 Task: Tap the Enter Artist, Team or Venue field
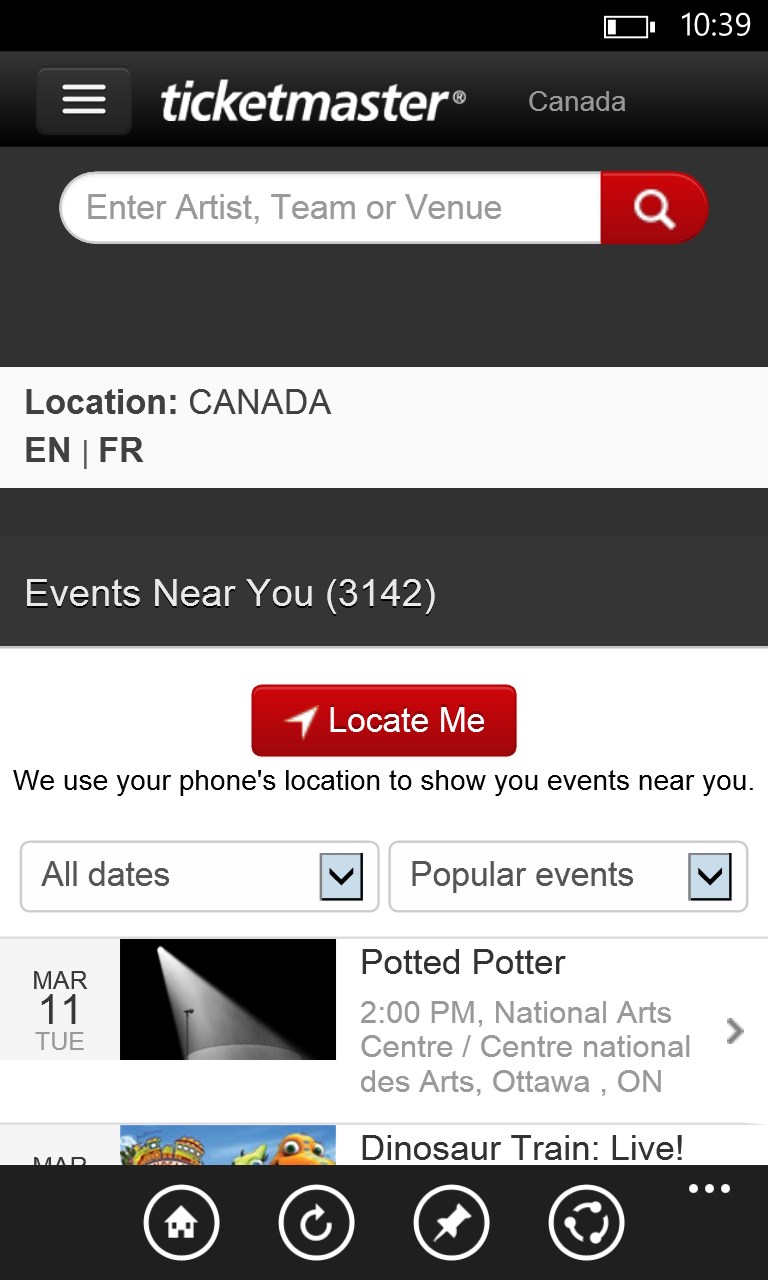pos(330,208)
